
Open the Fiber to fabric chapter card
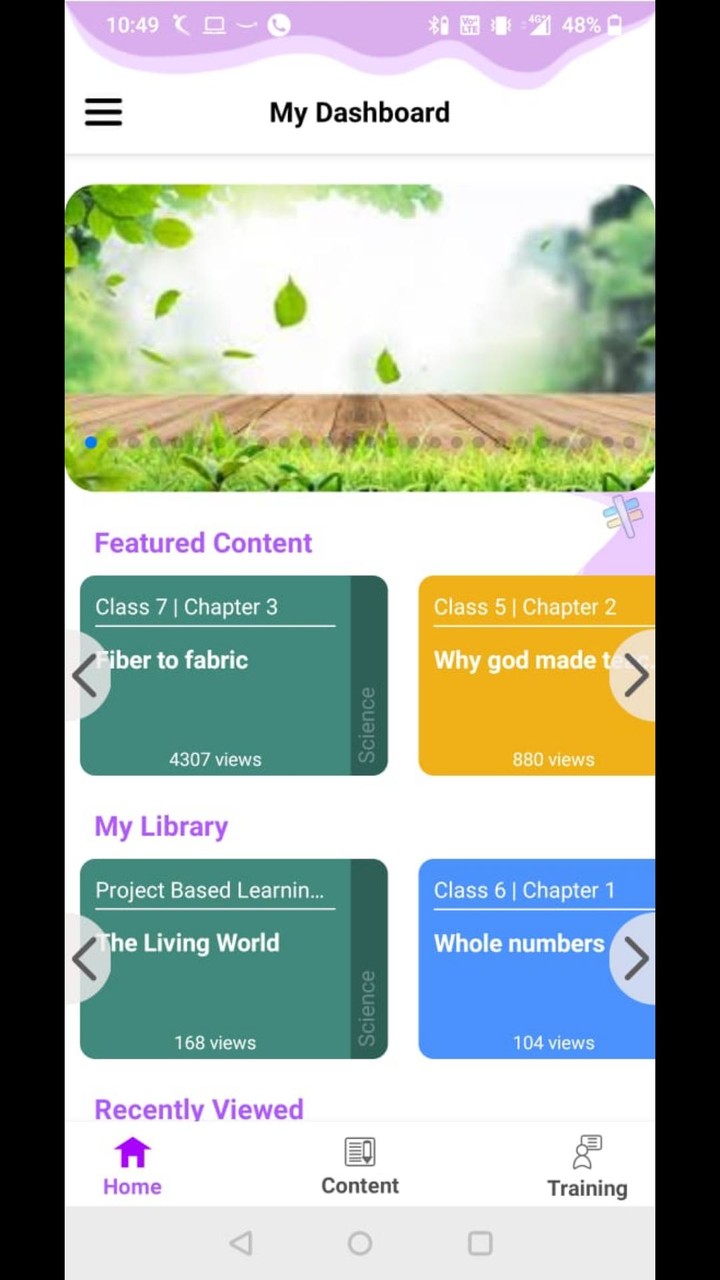point(233,675)
